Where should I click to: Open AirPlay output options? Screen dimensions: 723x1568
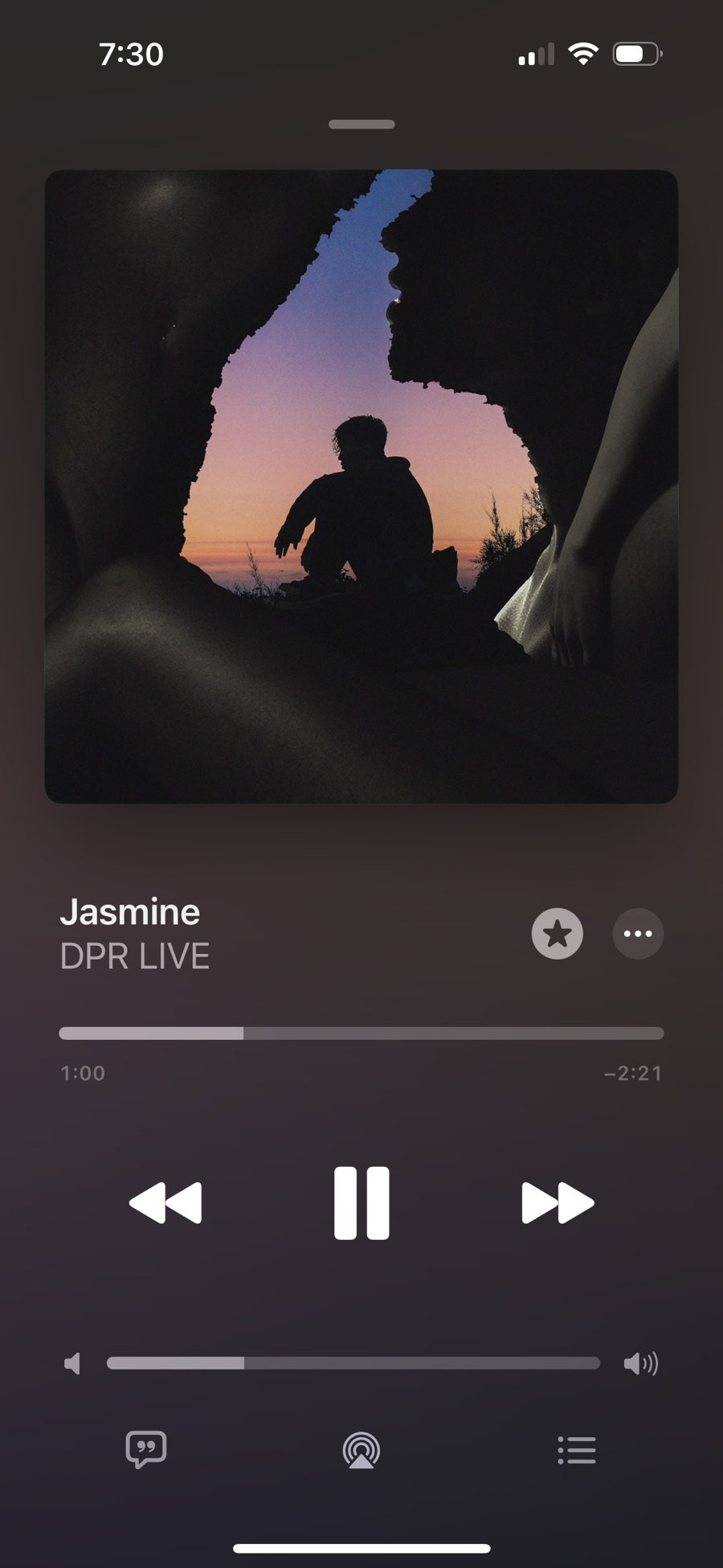coord(361,1451)
